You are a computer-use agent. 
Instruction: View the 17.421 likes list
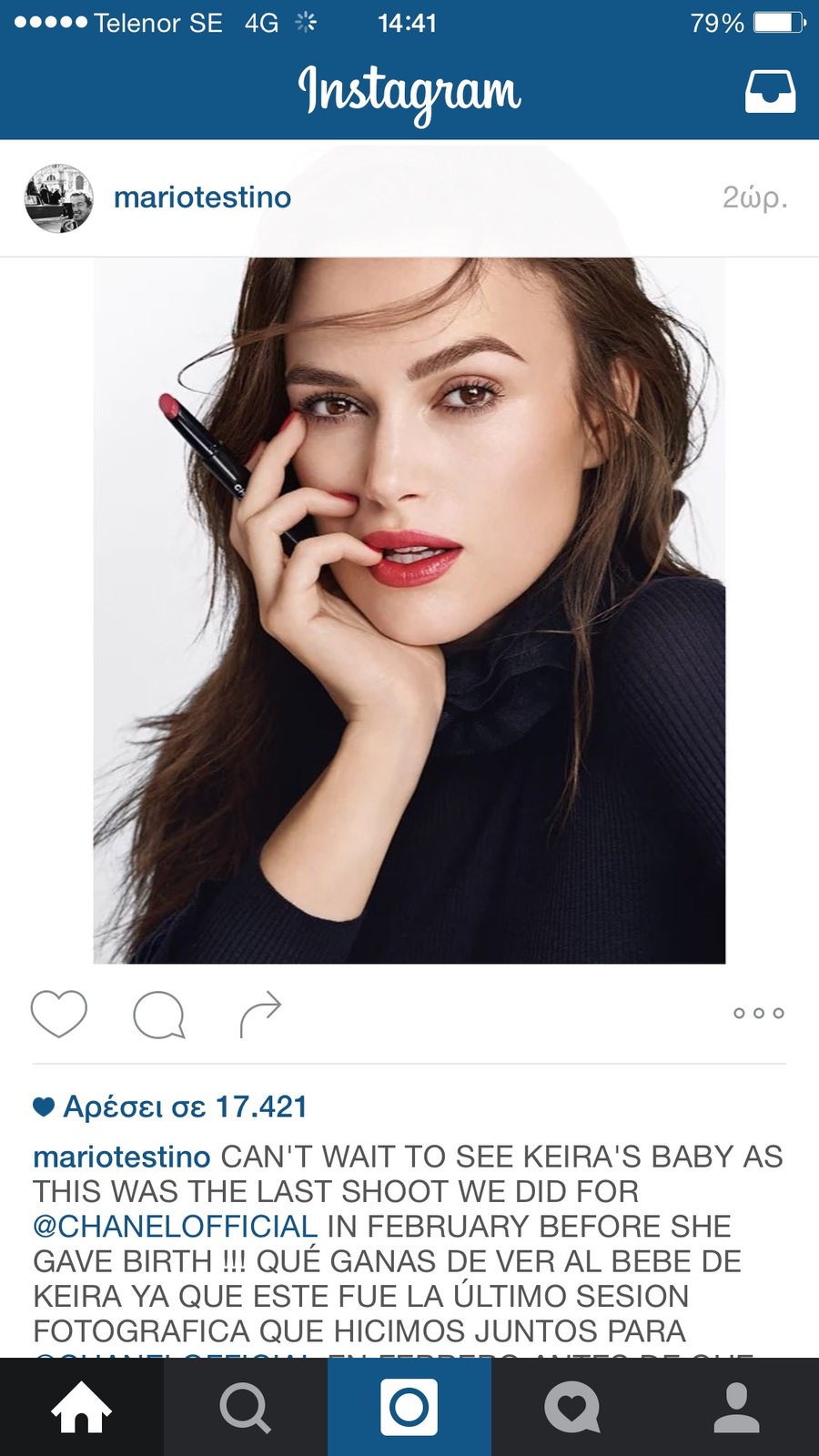point(185,1107)
